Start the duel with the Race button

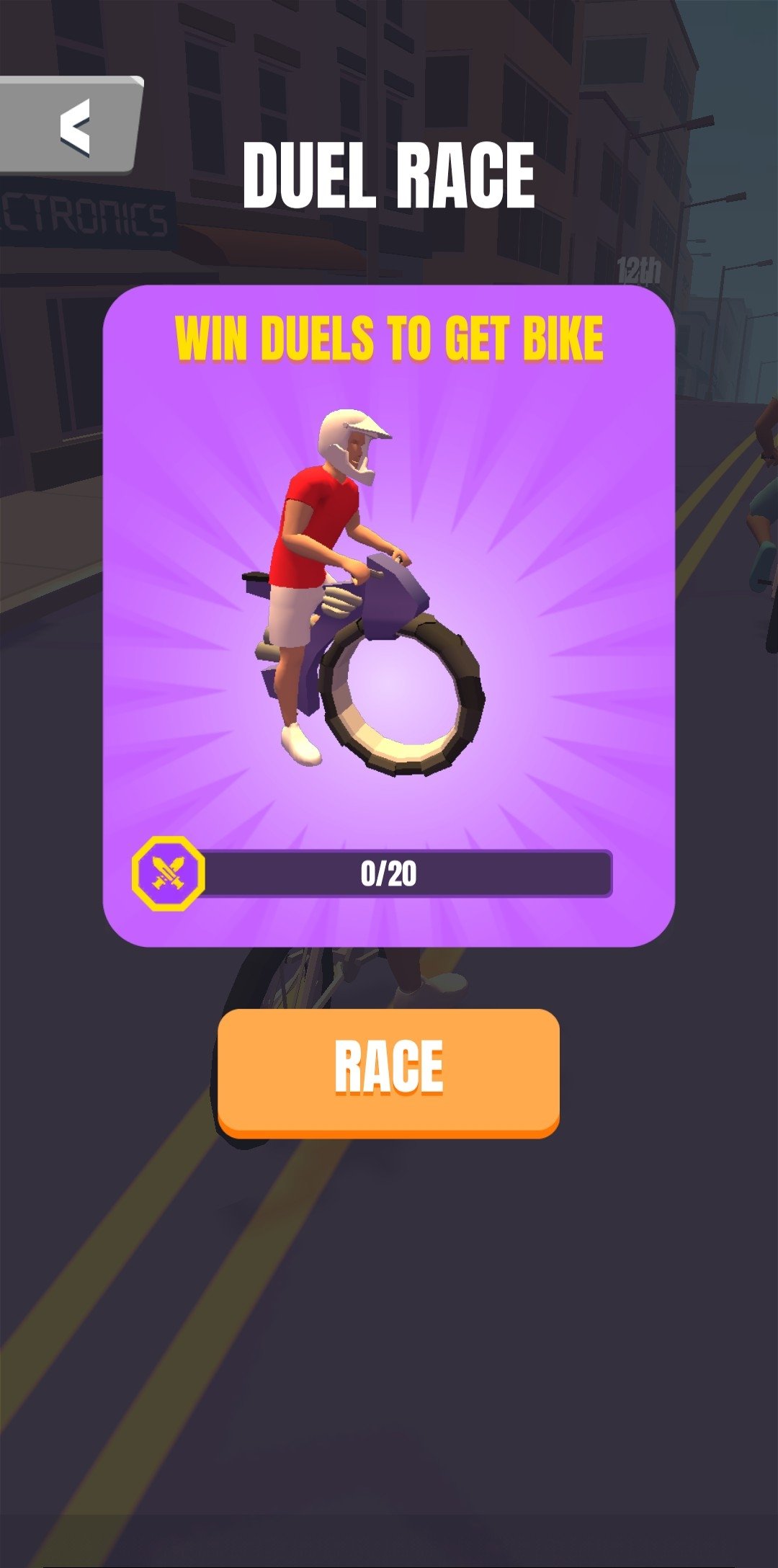[388, 1073]
